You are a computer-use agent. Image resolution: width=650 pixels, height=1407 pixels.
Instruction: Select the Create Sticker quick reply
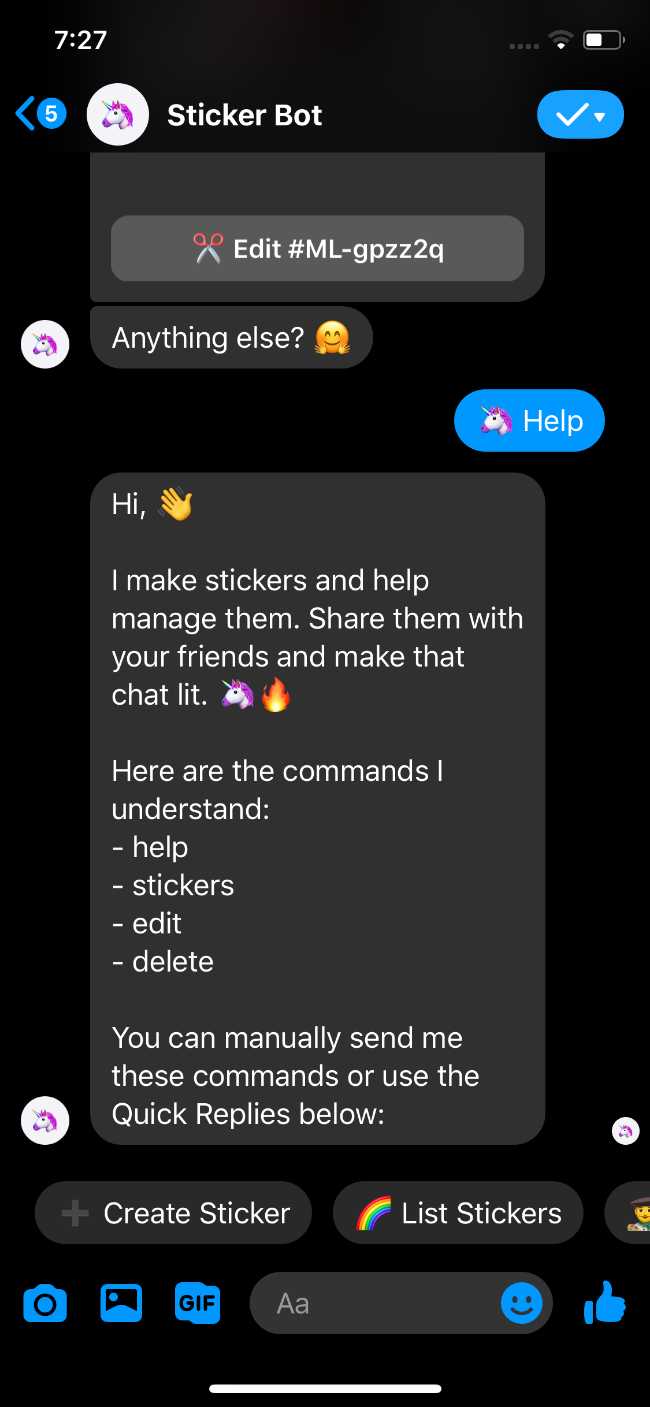coord(173,1213)
